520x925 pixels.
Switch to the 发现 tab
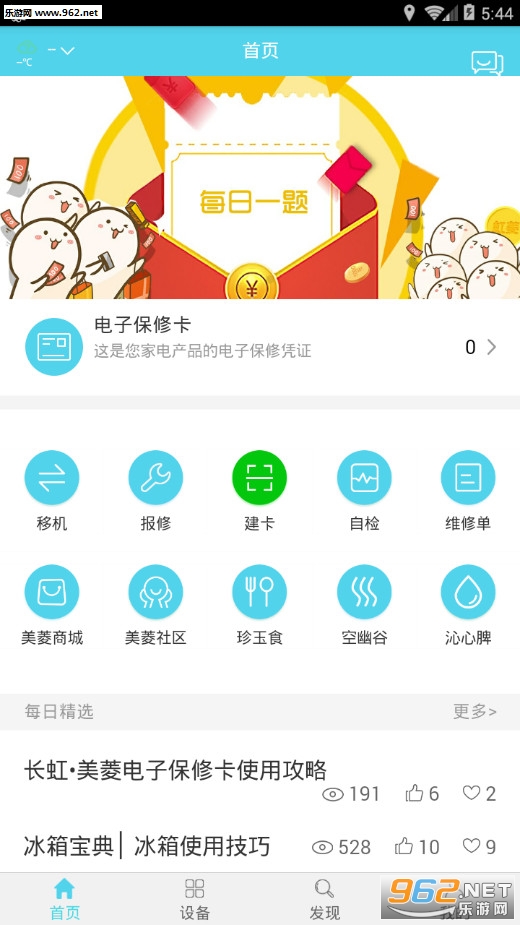click(x=325, y=900)
